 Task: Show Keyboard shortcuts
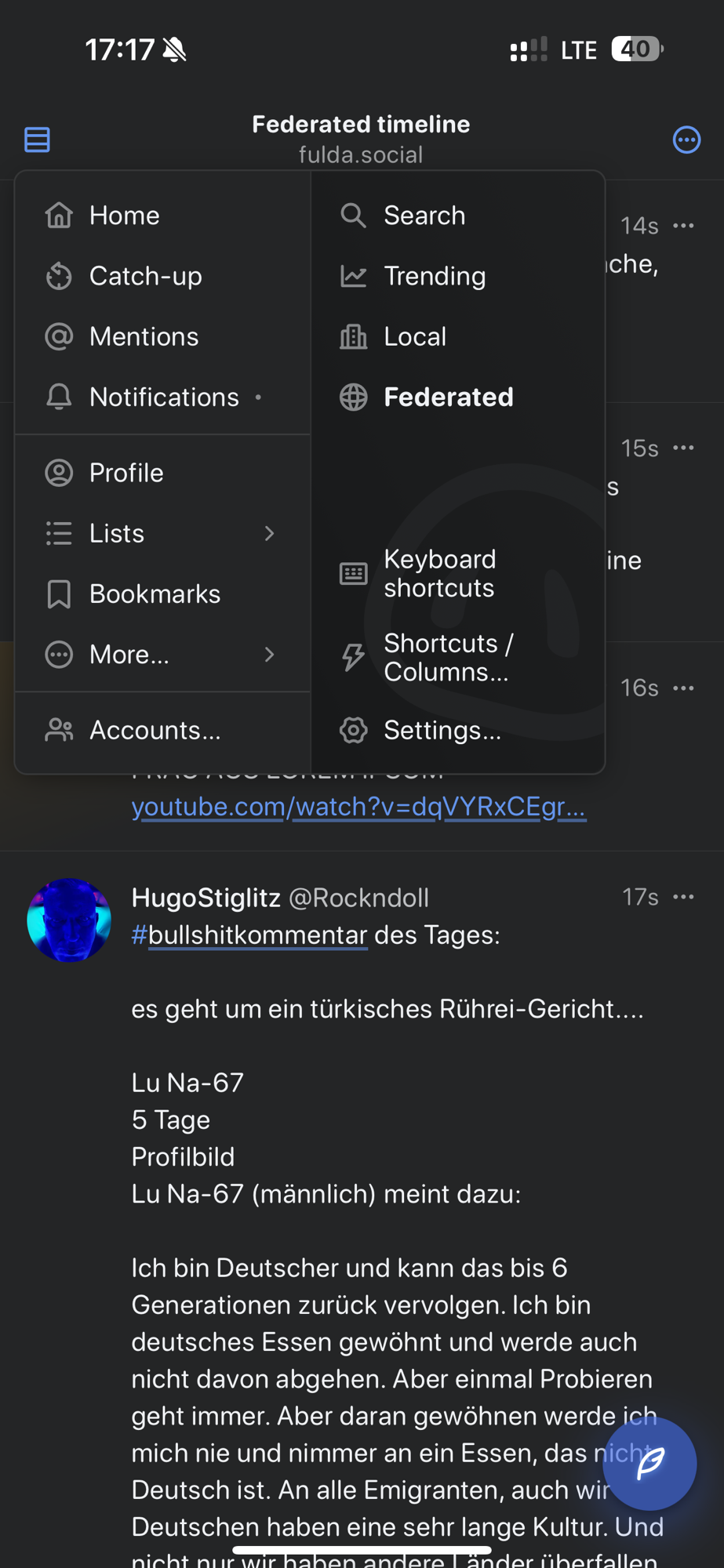pyautogui.click(x=458, y=573)
